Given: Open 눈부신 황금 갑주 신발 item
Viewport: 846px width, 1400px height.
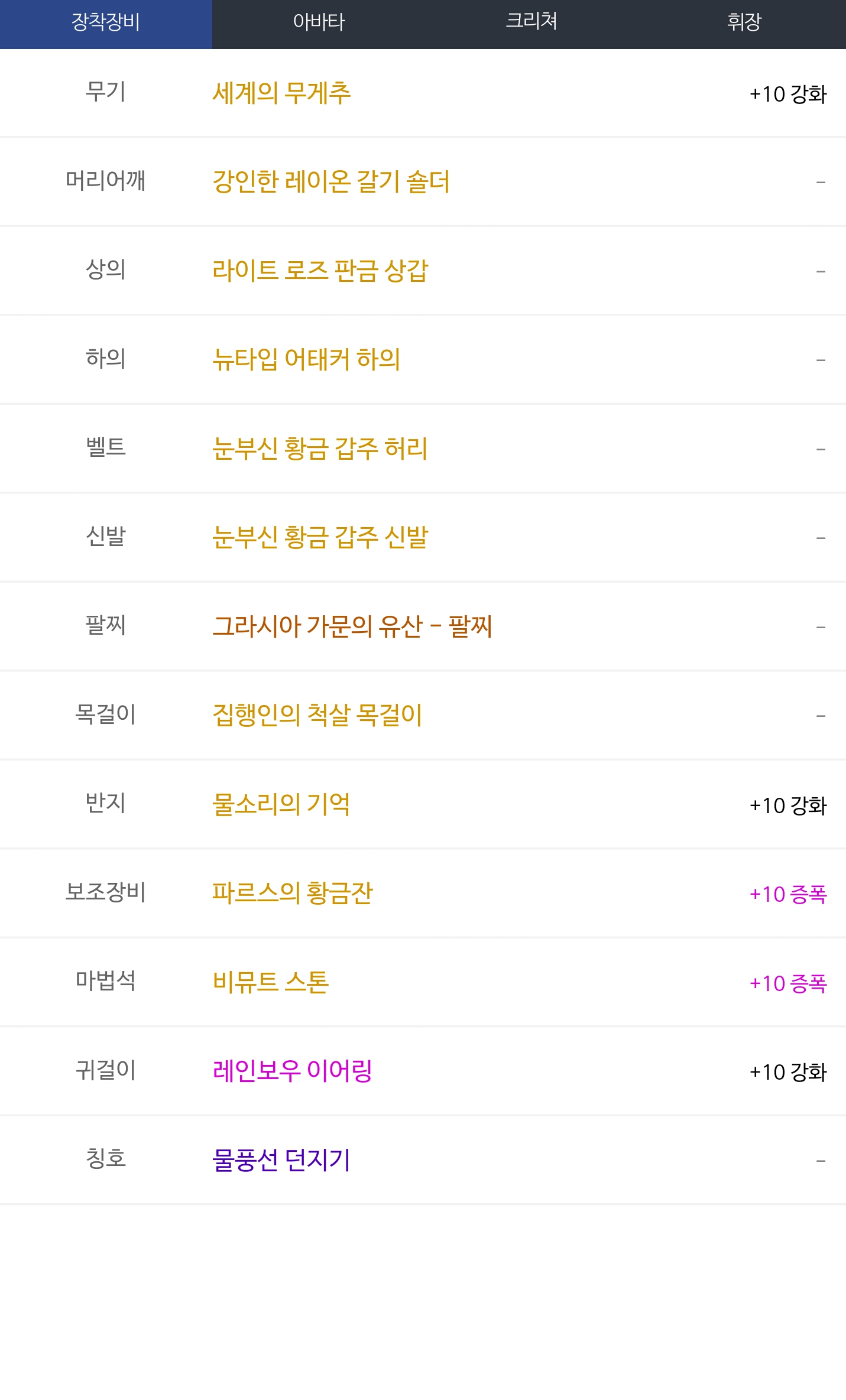Looking at the screenshot, I should 320,537.
